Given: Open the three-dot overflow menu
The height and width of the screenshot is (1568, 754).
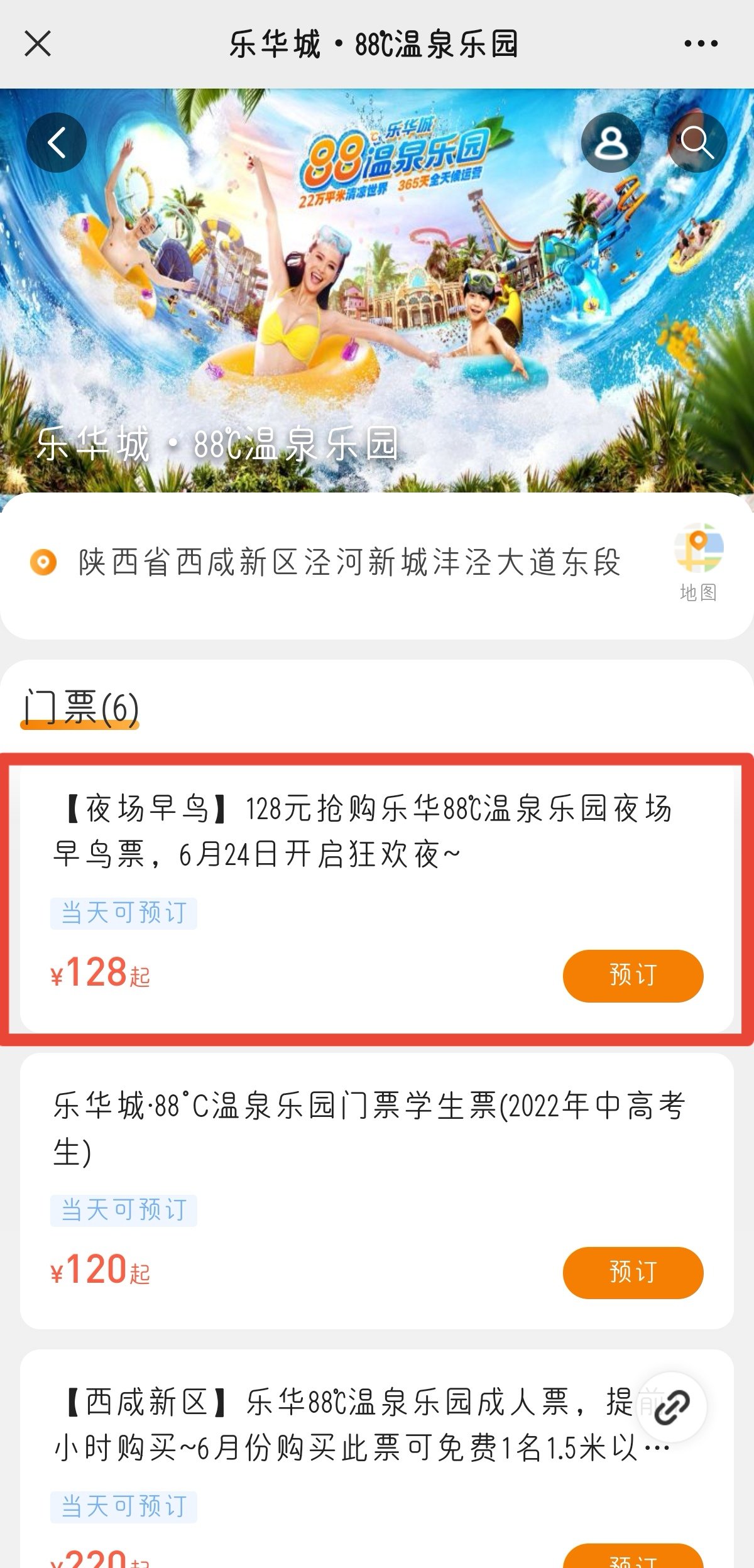Looking at the screenshot, I should 701,43.
